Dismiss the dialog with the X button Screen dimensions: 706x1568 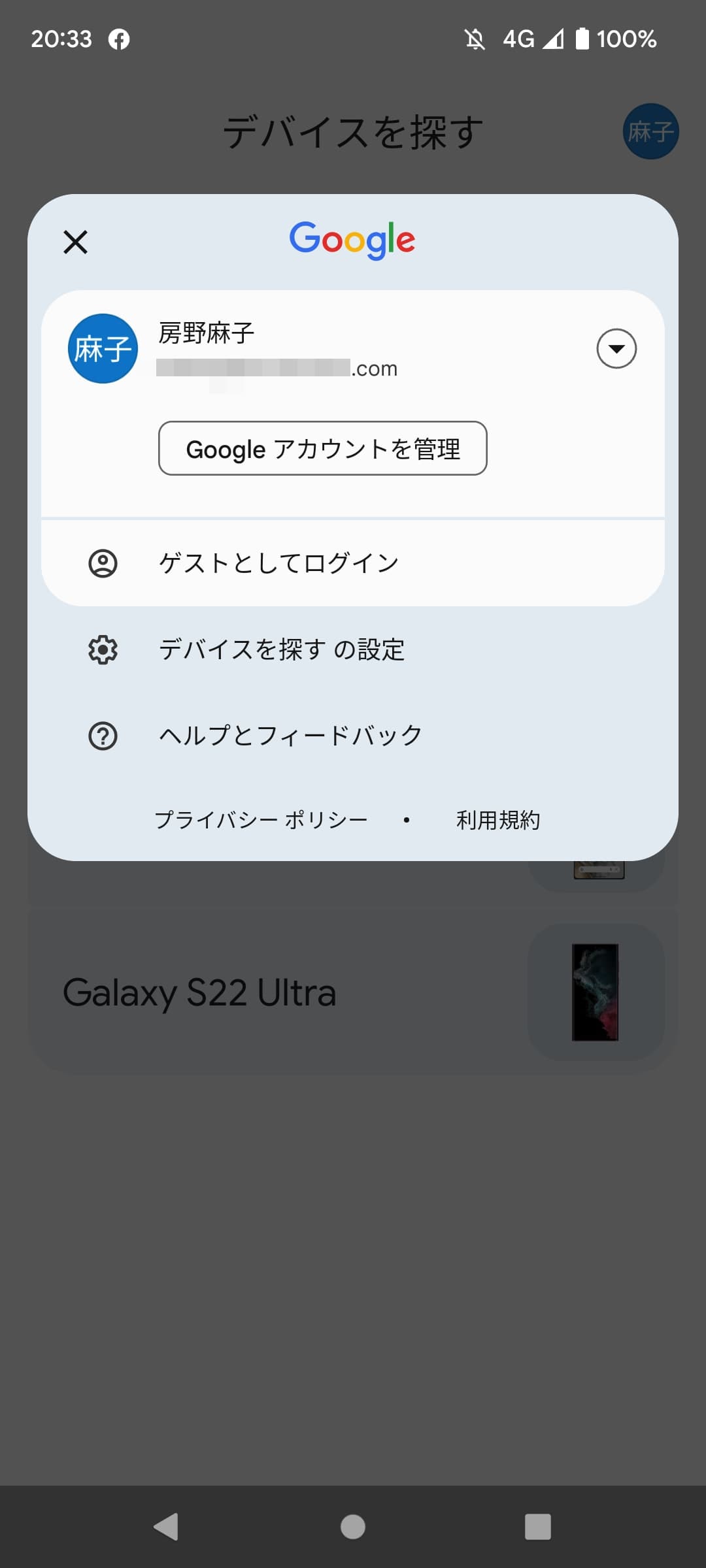(x=75, y=242)
